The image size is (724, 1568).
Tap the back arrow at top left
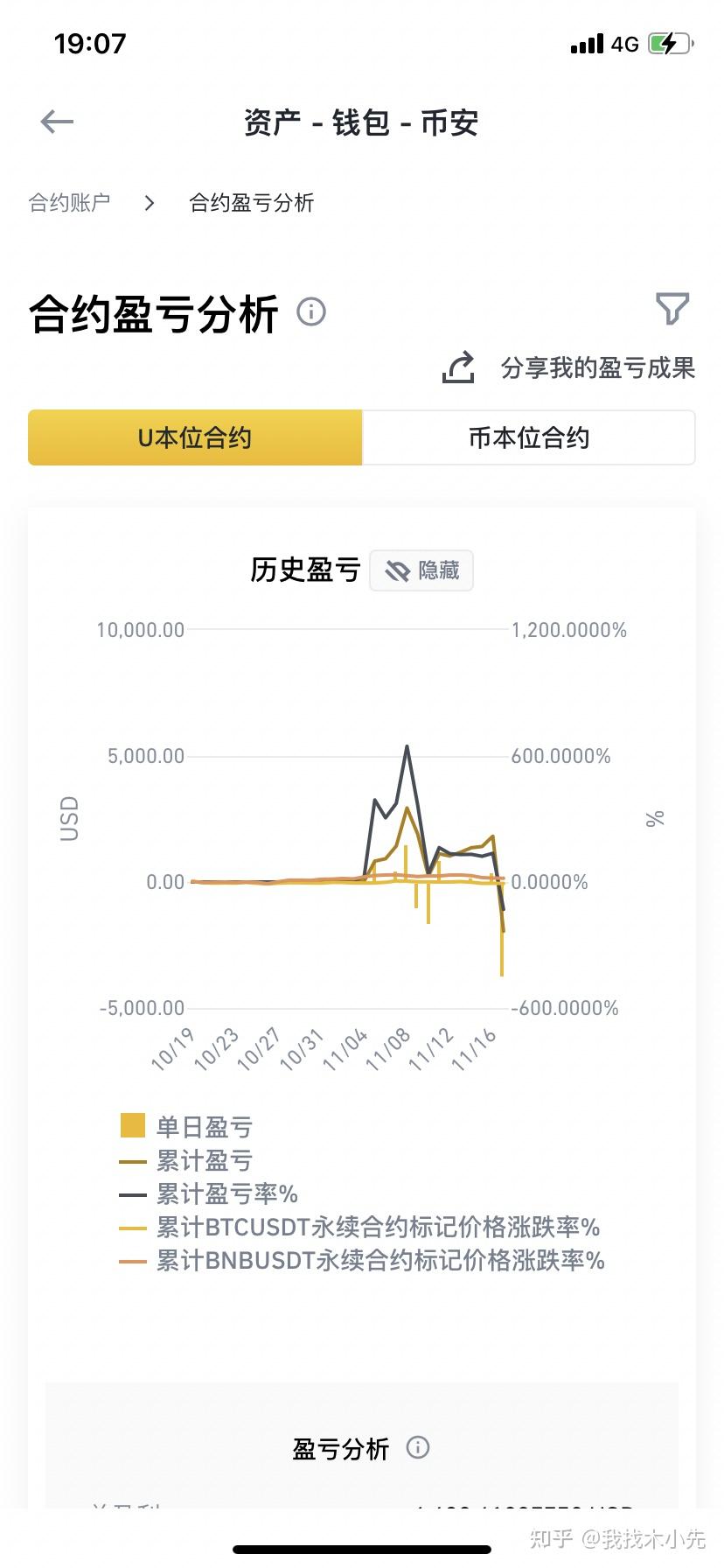[x=56, y=122]
